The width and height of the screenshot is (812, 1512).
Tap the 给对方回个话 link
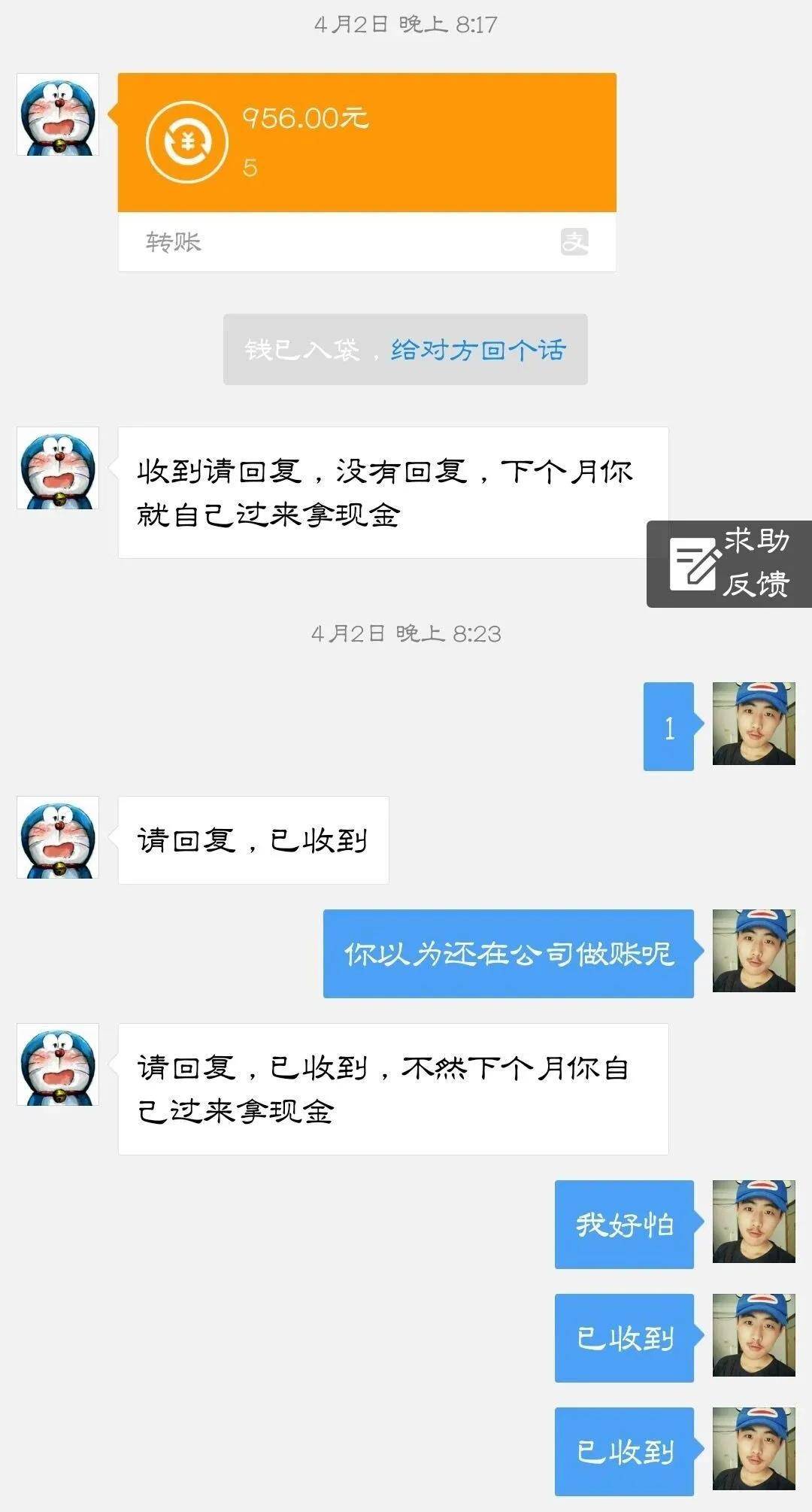pyautogui.click(x=478, y=350)
